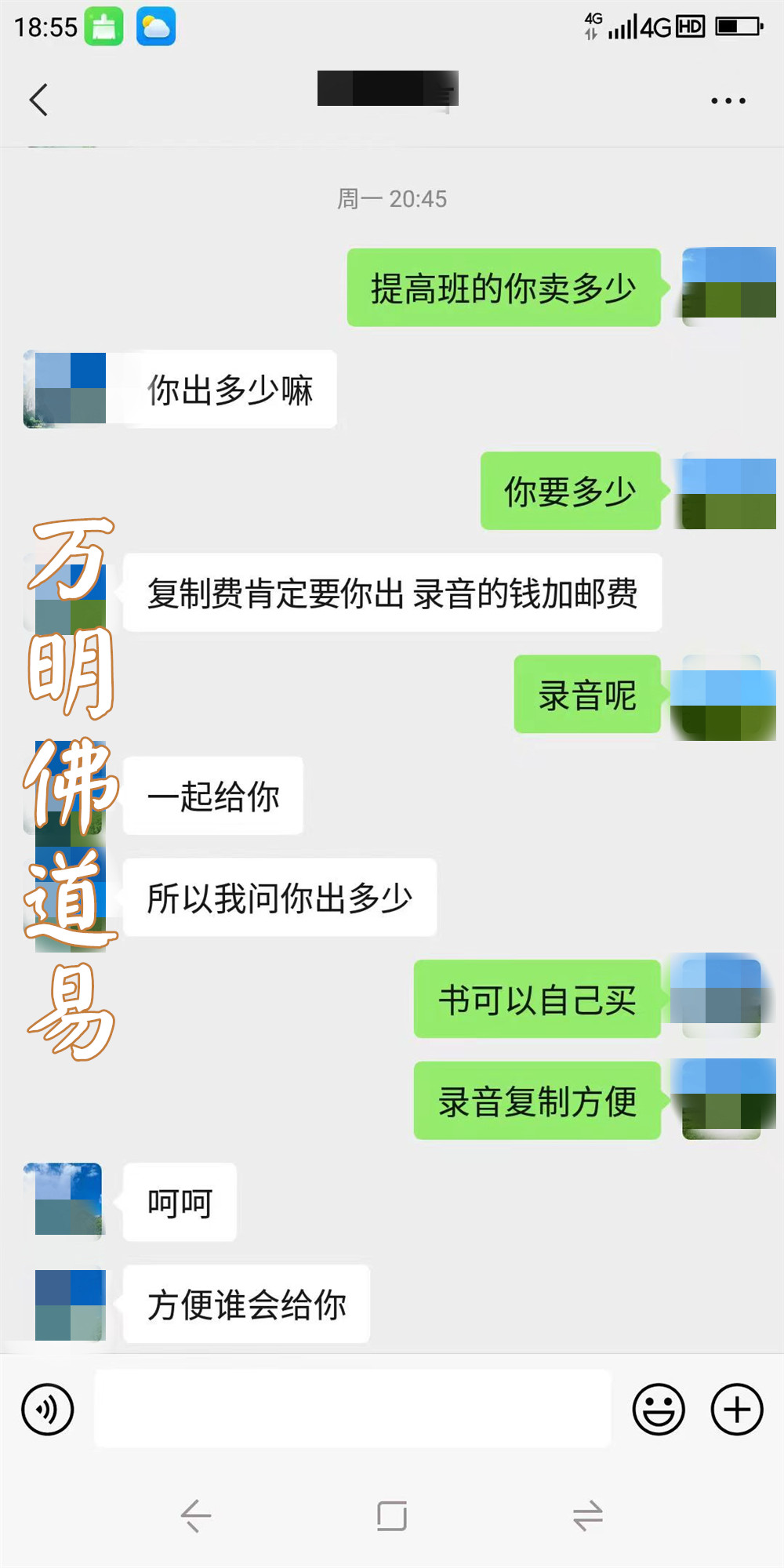Tap system back arrow in navigation bar
Image resolution: width=784 pixels, height=1568 pixels.
click(x=196, y=1515)
